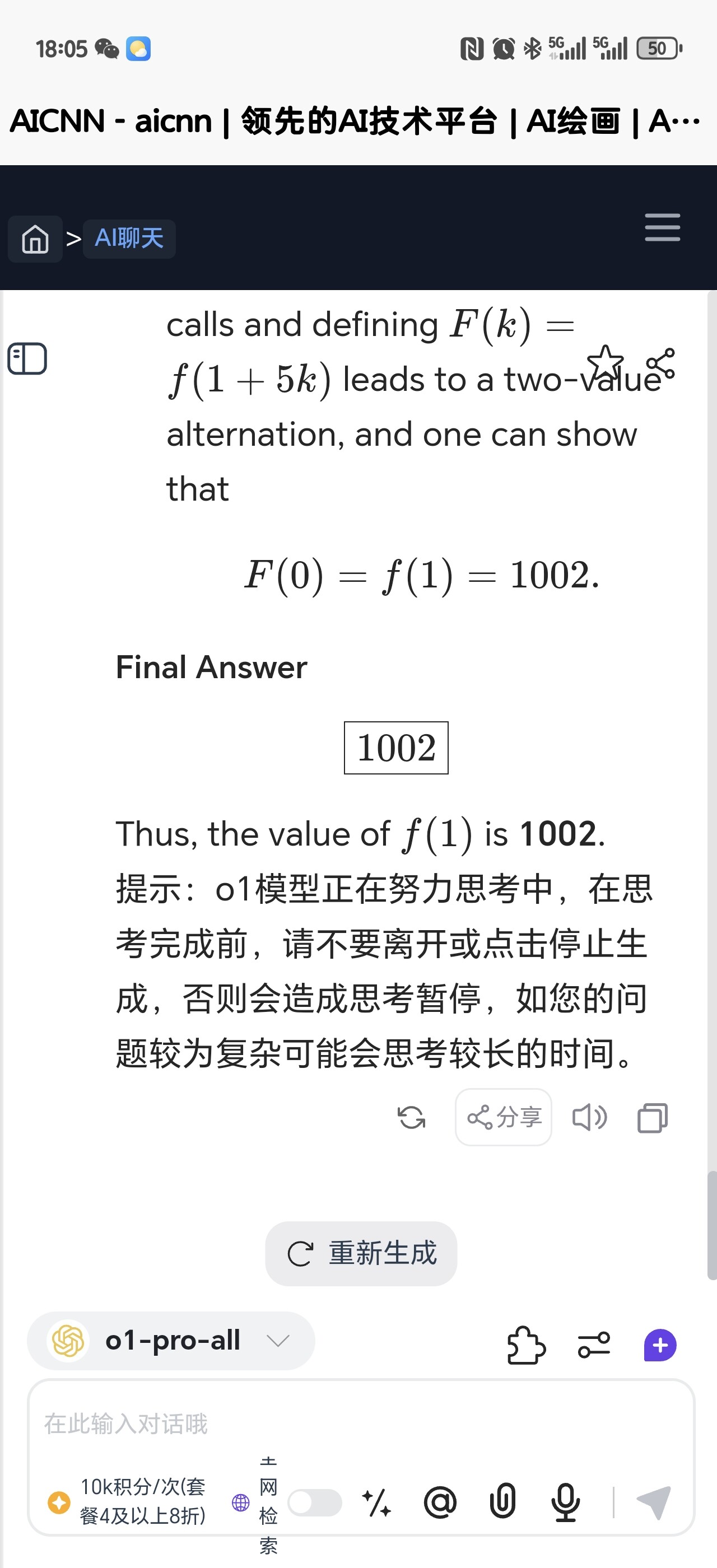
Task: Start voice input with the microphone
Action: [x=565, y=1502]
